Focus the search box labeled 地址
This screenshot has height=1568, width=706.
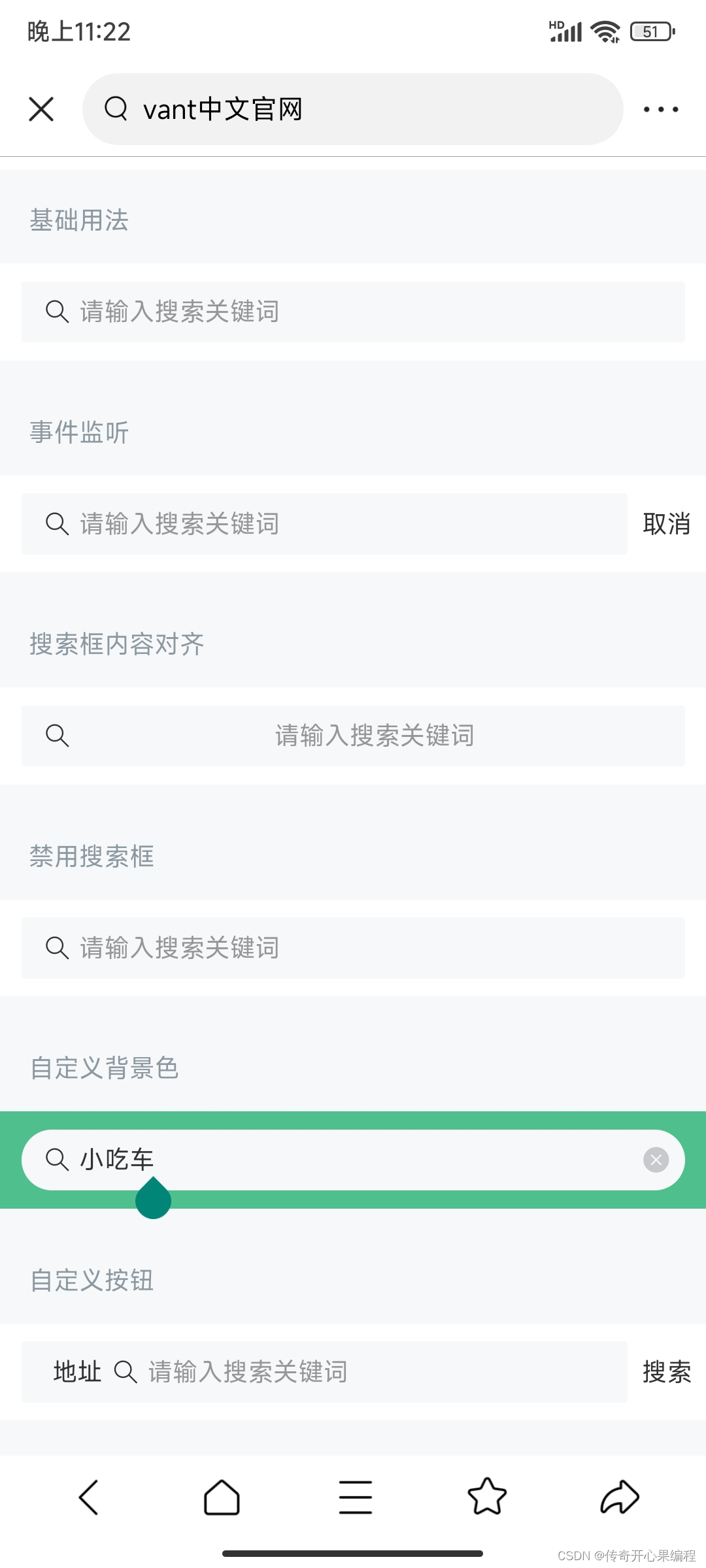(x=366, y=1372)
